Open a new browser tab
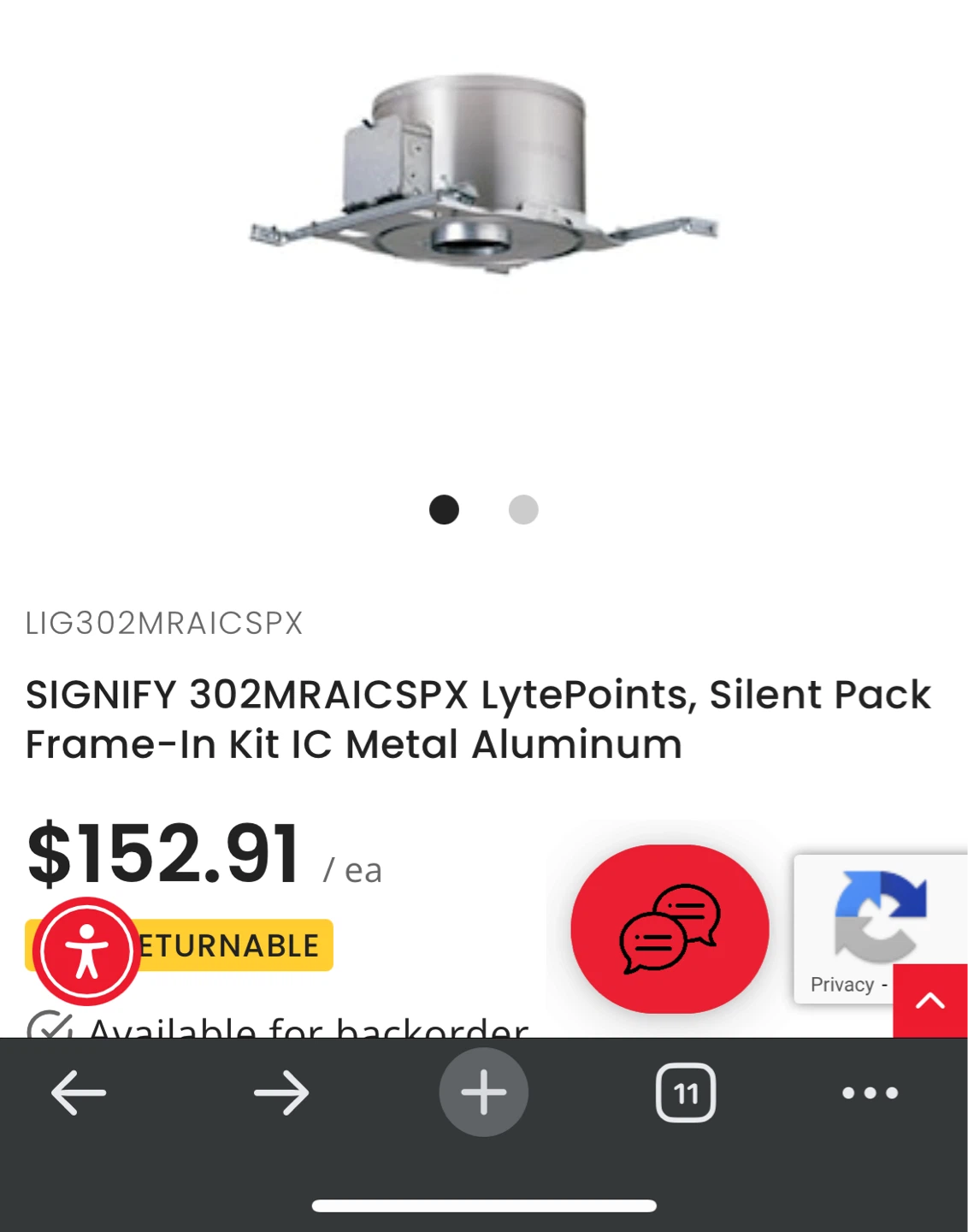The height and width of the screenshot is (1232, 968). [x=484, y=1093]
